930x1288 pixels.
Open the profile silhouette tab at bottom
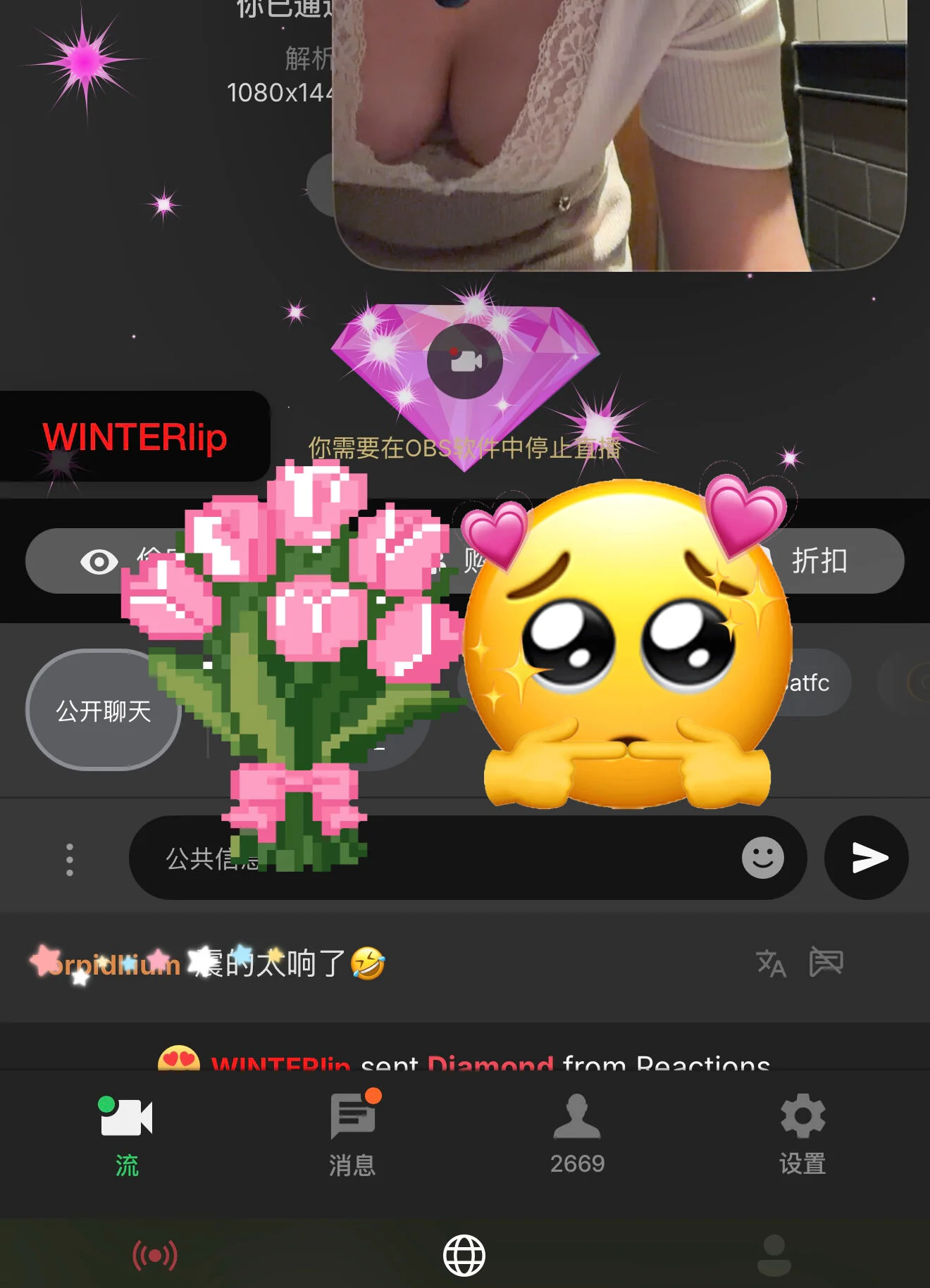click(774, 1256)
